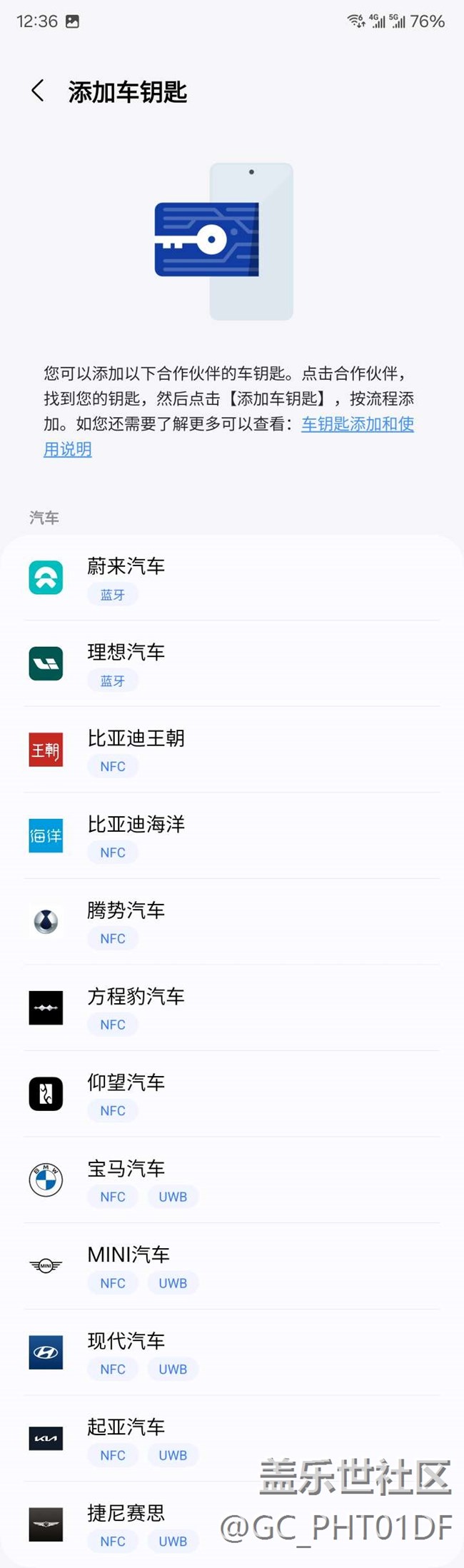This screenshot has width=464, height=1568.
Task: Open the 仰望汽车 entry
Action: click(232, 1094)
